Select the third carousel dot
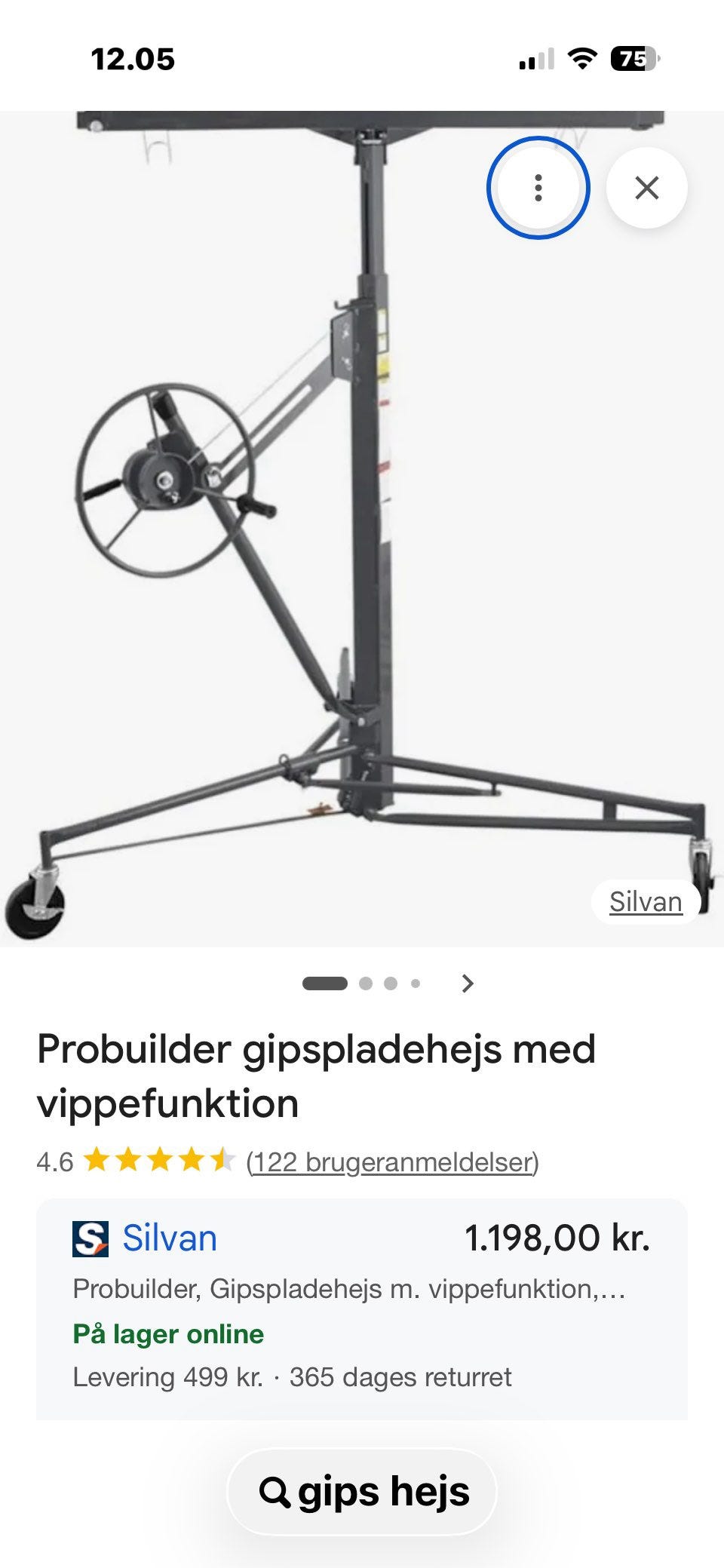The image size is (724, 1568). (391, 983)
